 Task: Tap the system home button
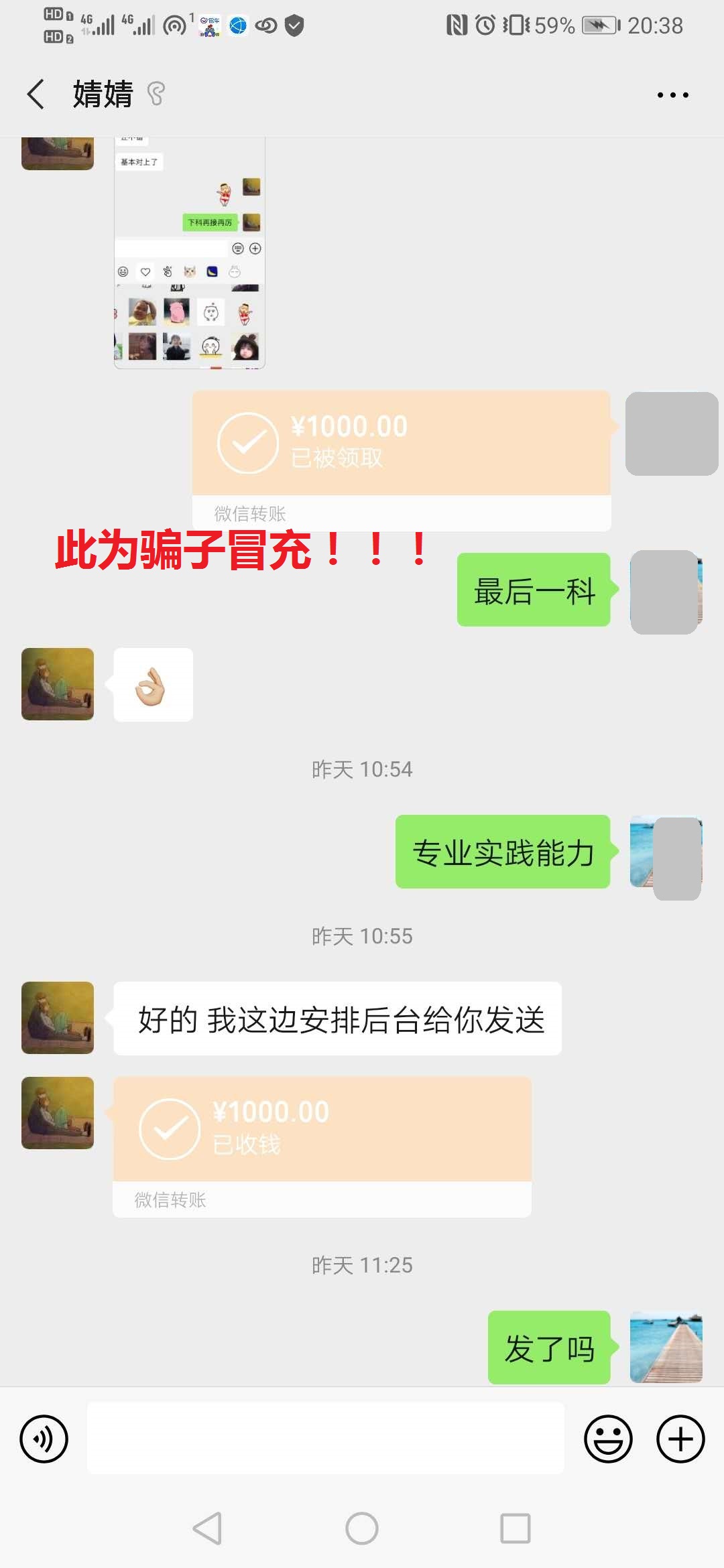coord(362,1528)
